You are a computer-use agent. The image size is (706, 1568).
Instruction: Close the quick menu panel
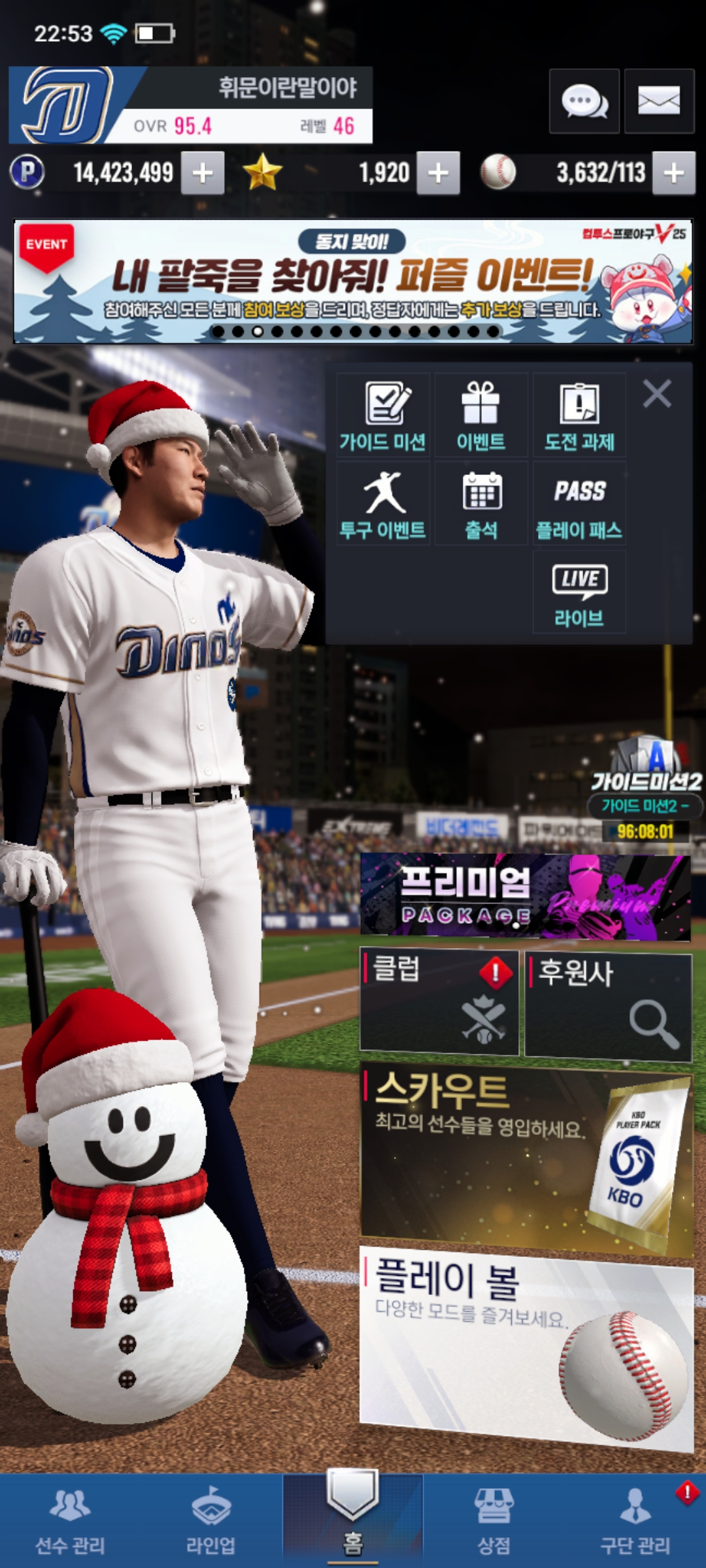(x=657, y=394)
